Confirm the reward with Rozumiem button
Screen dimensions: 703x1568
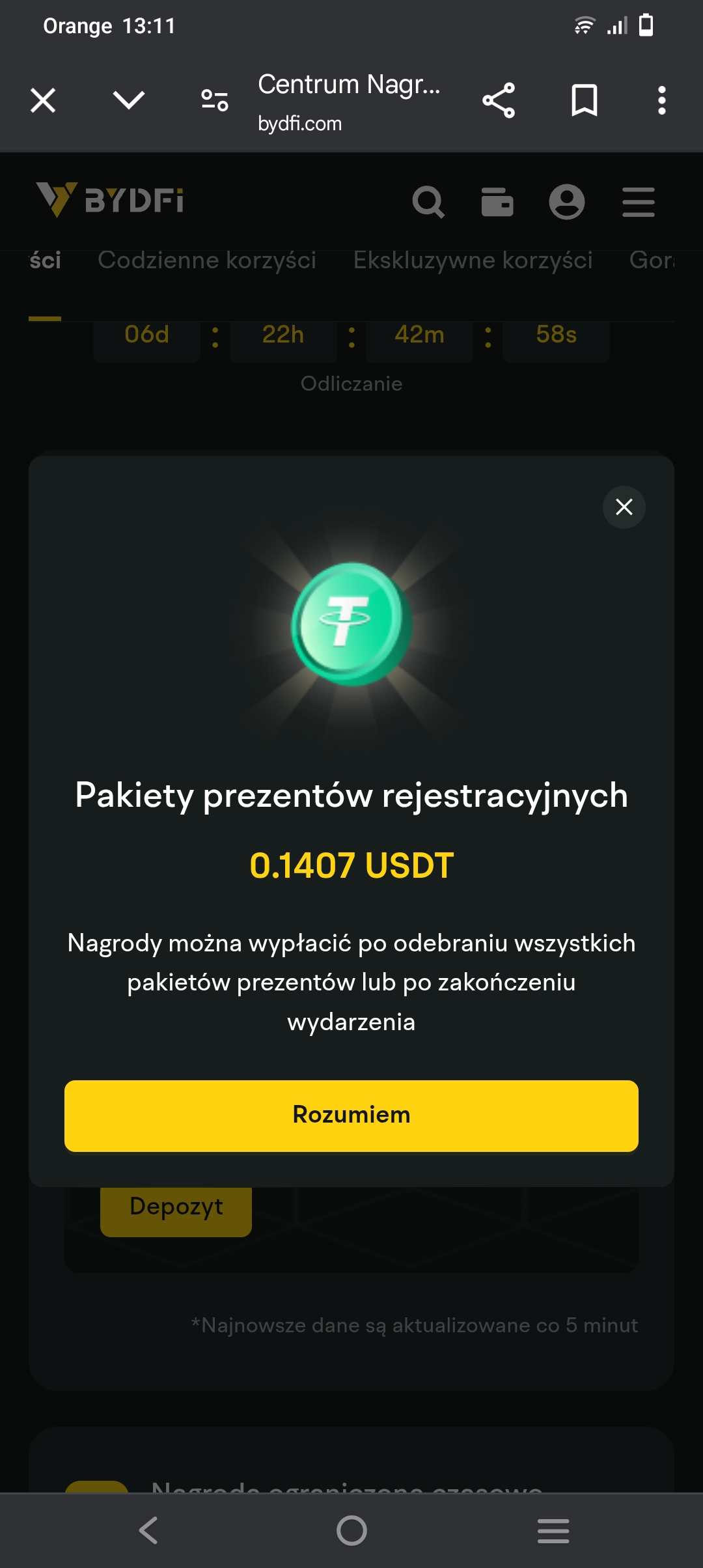[351, 1115]
